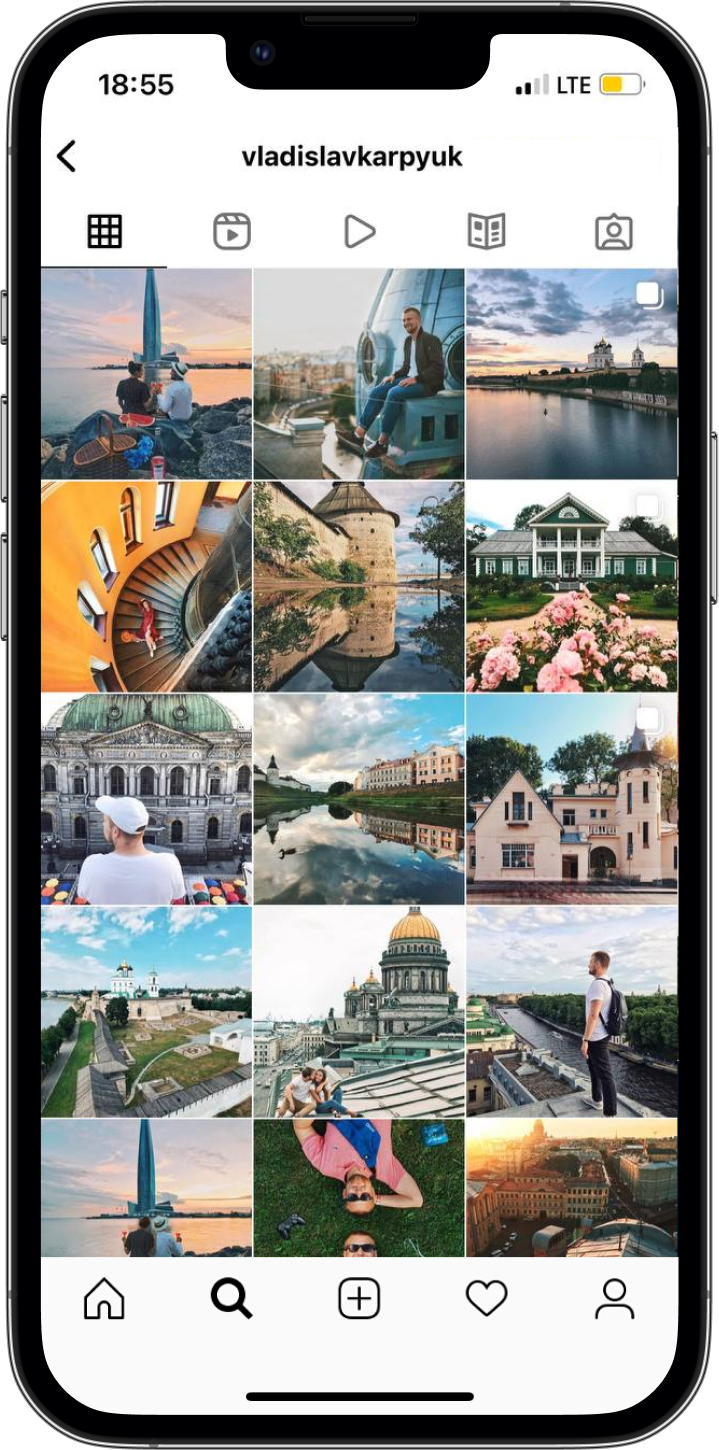Open the beige castle-style house post
This screenshot has width=719, height=1450.
pyautogui.click(x=572, y=799)
